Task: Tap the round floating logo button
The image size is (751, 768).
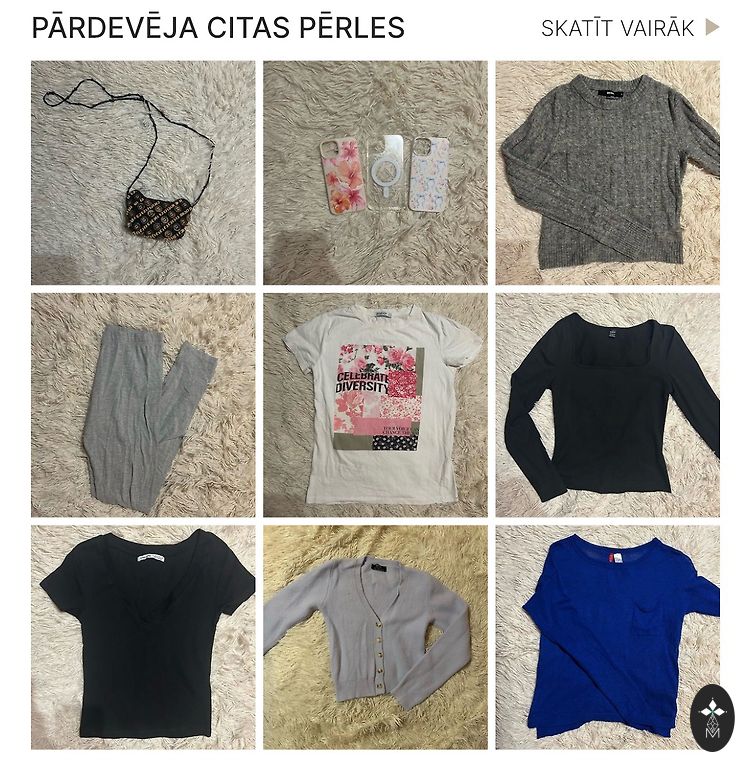Action: (x=712, y=718)
